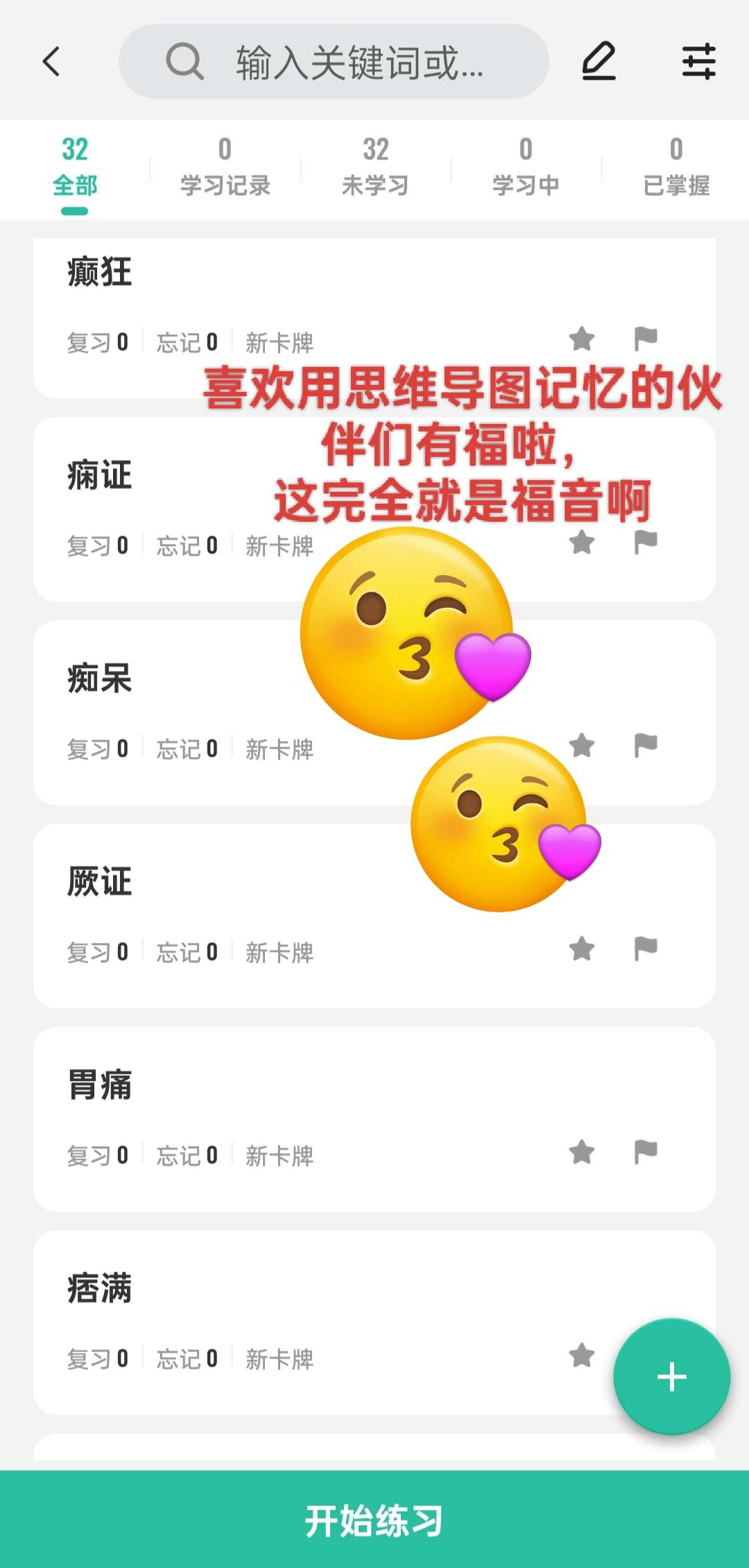
Task: Add a new card with plus button
Action: tap(671, 1377)
